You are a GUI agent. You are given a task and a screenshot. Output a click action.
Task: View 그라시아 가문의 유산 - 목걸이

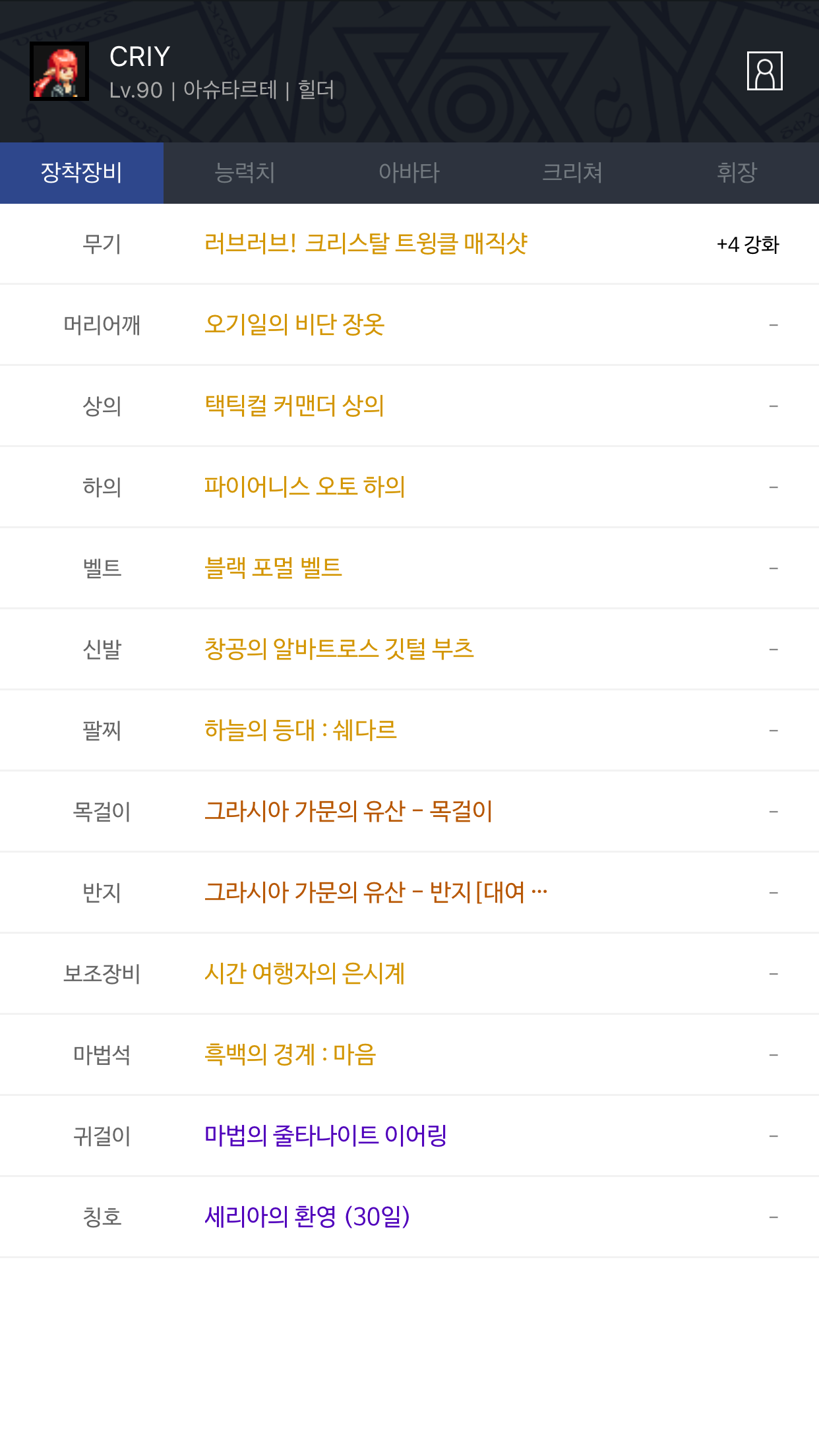(x=349, y=811)
